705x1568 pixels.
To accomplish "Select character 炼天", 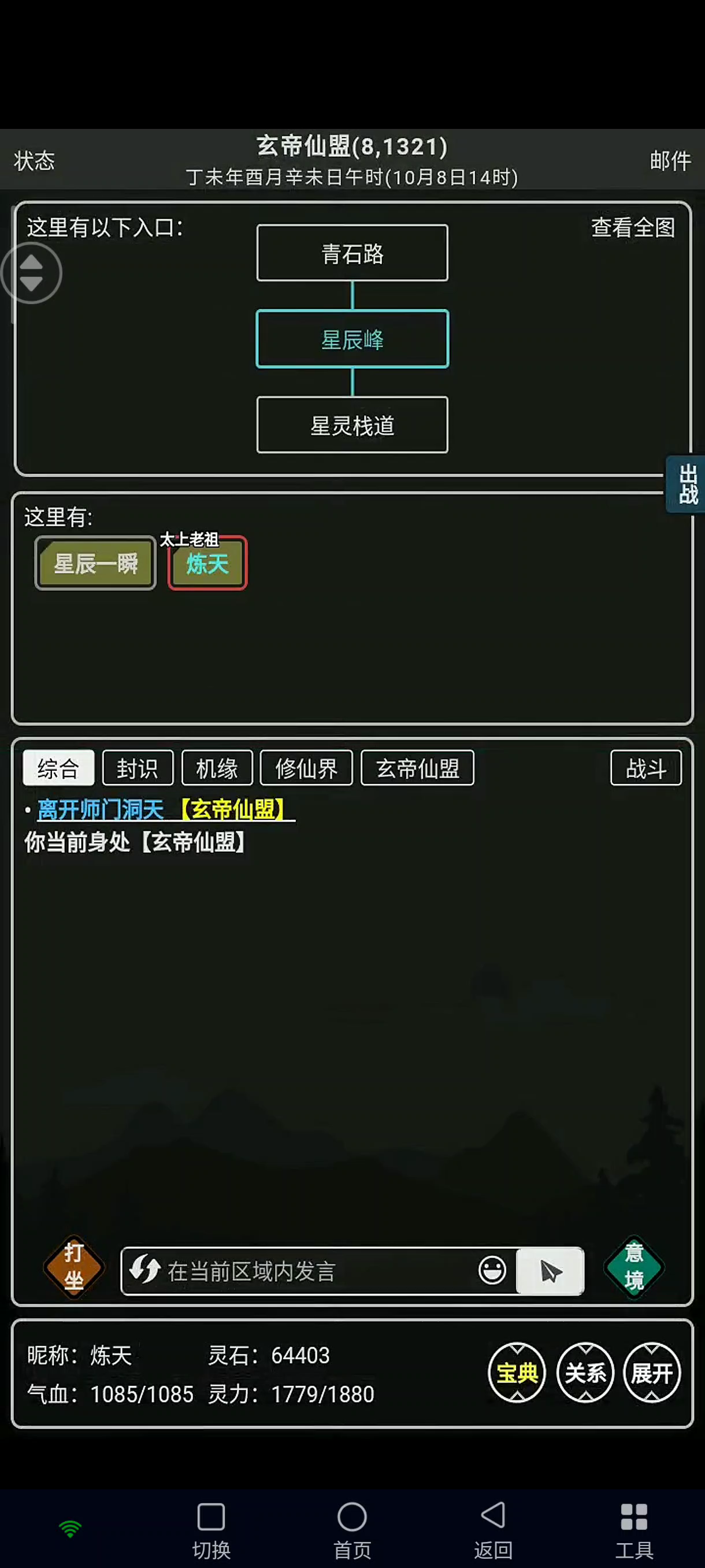I will pyautogui.click(x=207, y=564).
